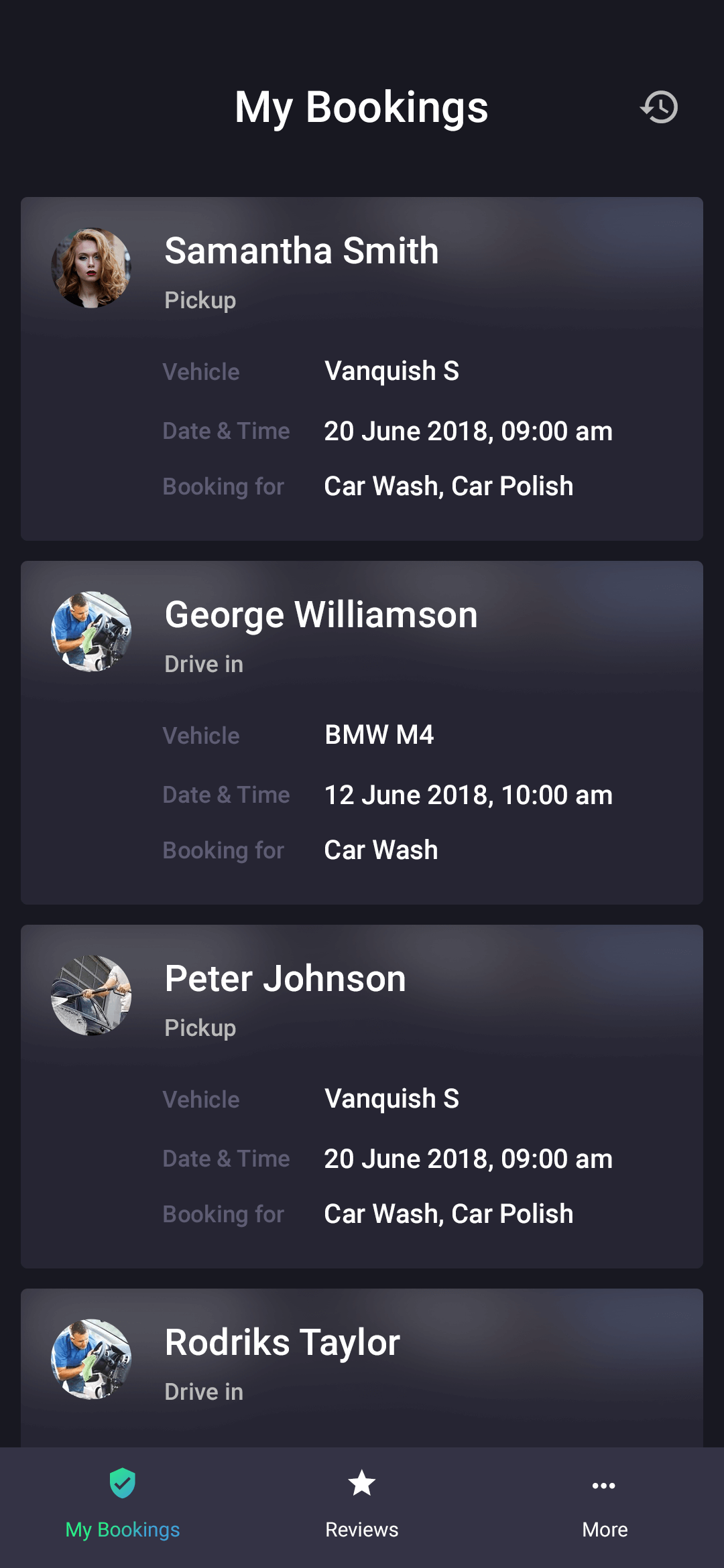Click the Drive in label for George Williamson

pos(203,664)
